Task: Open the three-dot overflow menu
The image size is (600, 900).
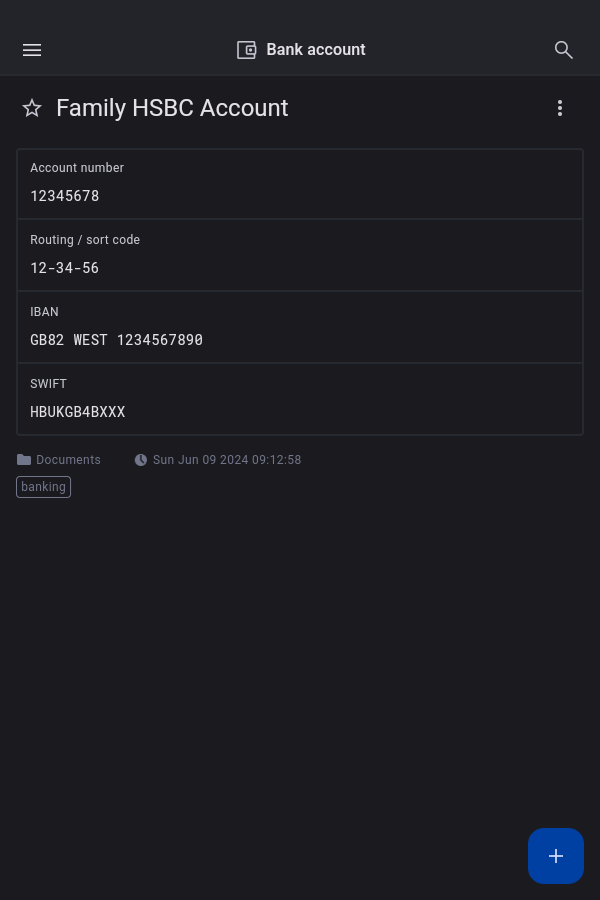Action: point(560,108)
